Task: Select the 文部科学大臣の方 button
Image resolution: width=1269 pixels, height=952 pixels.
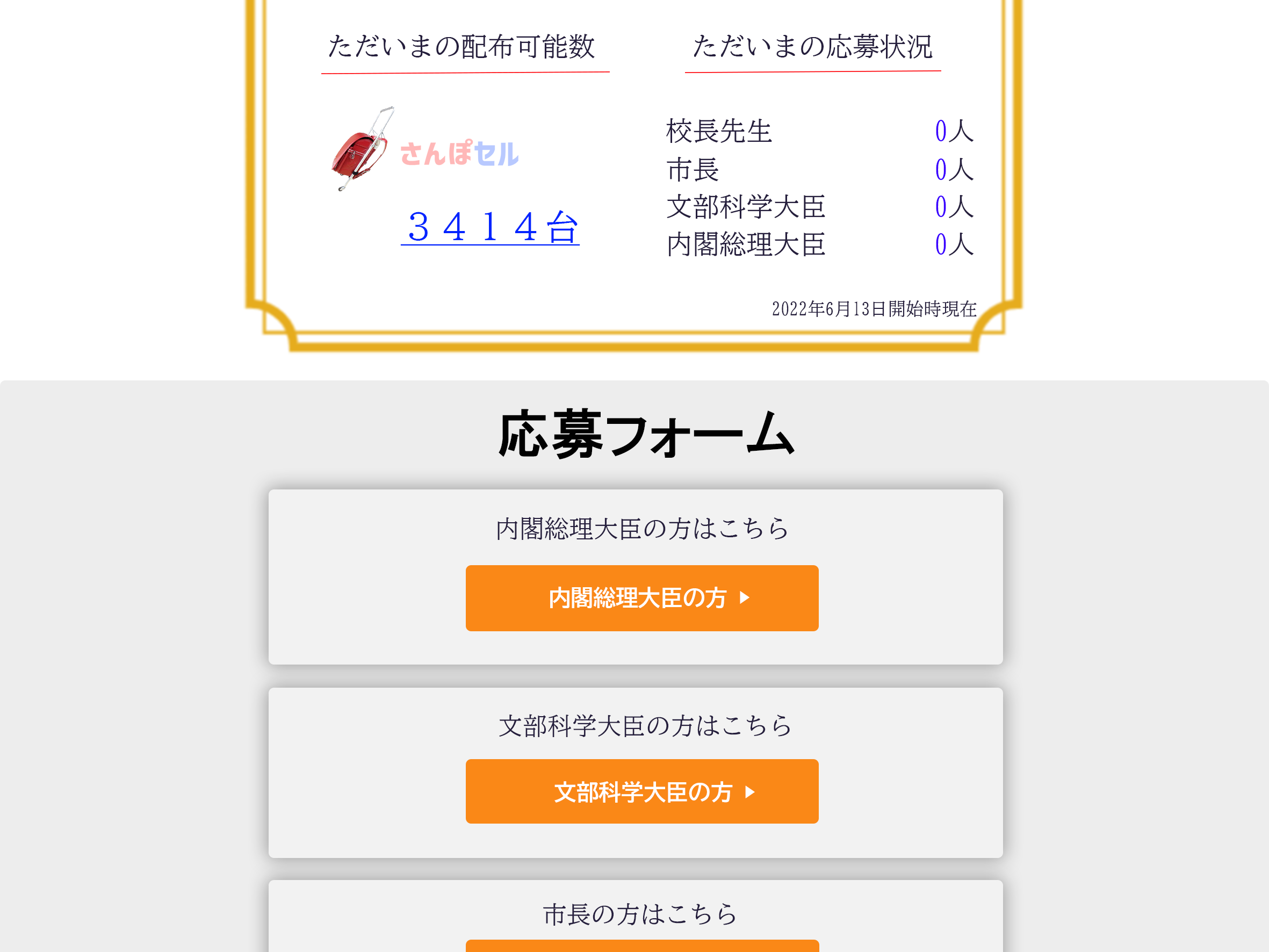Action: tap(641, 791)
